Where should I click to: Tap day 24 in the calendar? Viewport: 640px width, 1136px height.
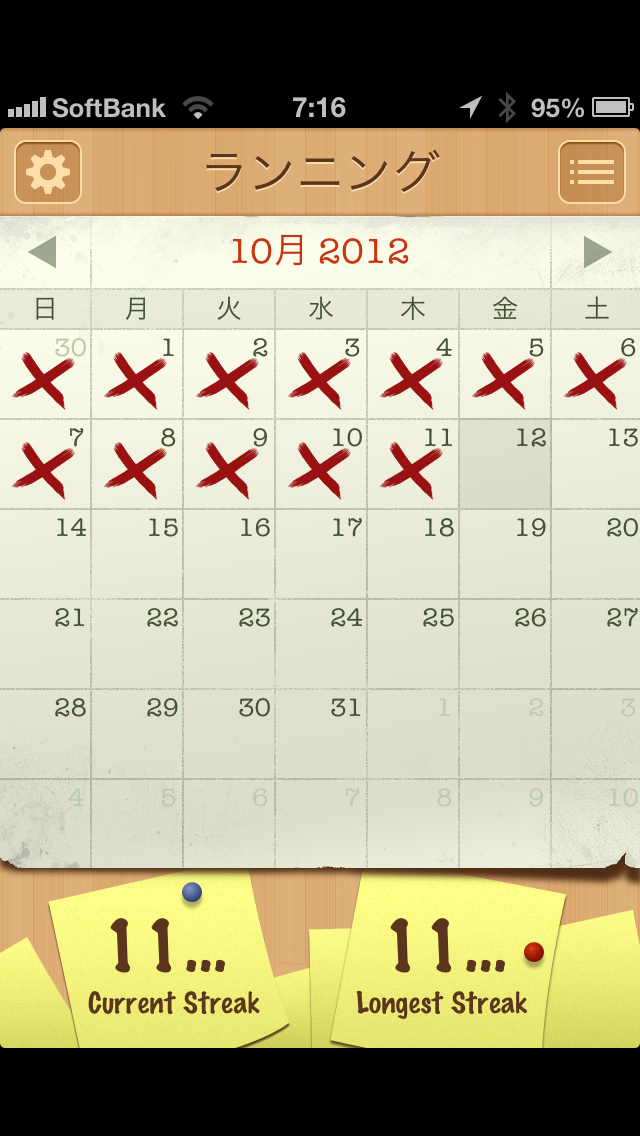click(x=321, y=645)
